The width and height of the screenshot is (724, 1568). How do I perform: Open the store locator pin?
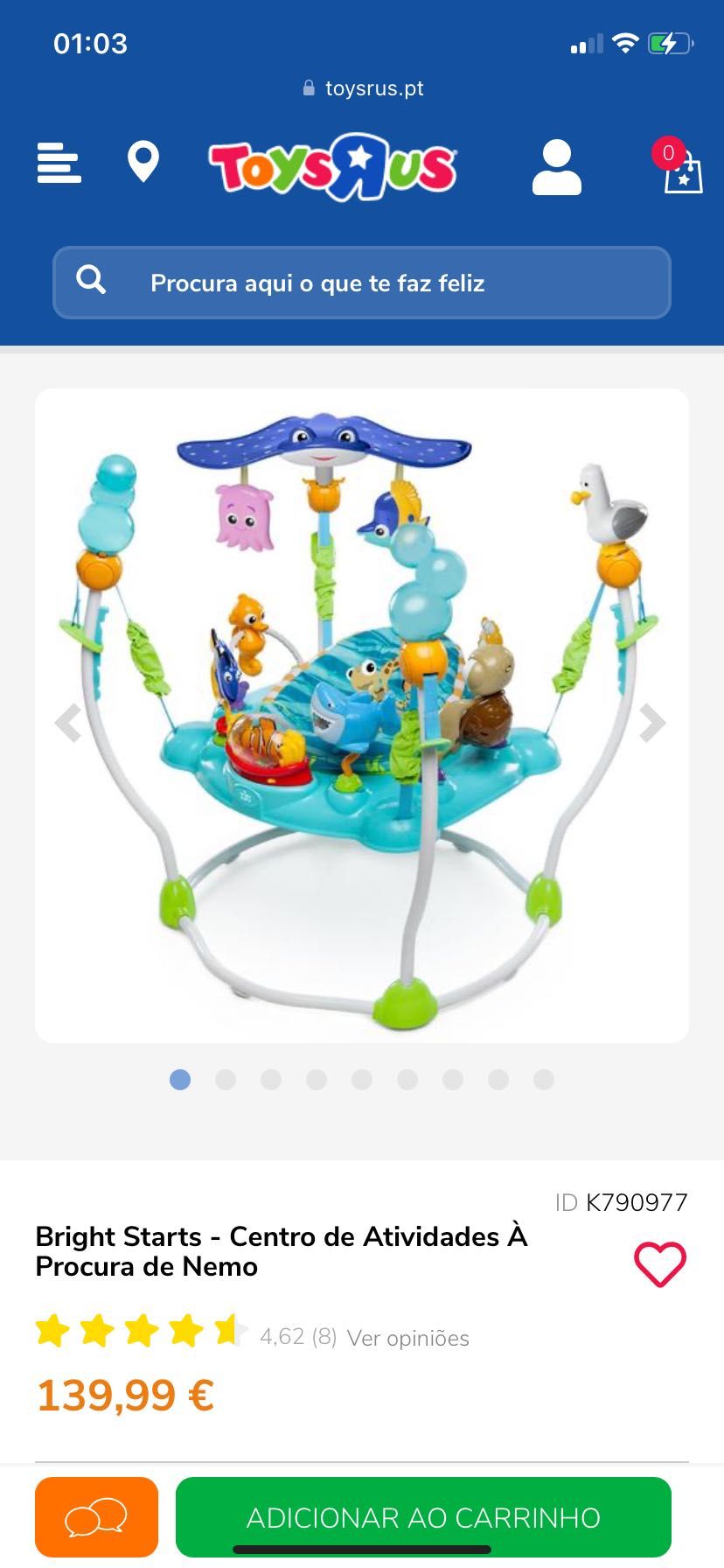click(143, 163)
